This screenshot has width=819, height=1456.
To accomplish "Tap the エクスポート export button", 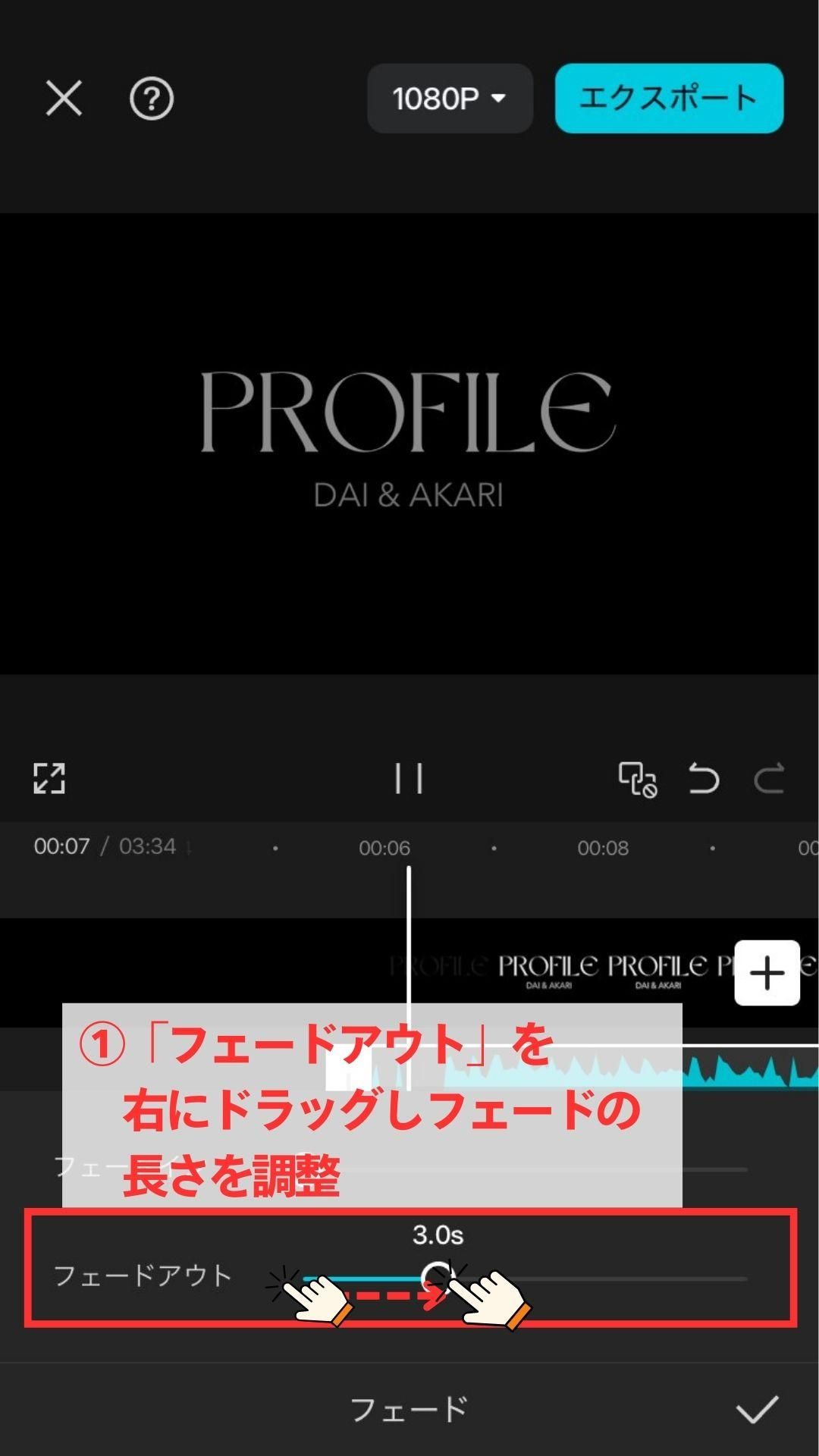I will 669,99.
